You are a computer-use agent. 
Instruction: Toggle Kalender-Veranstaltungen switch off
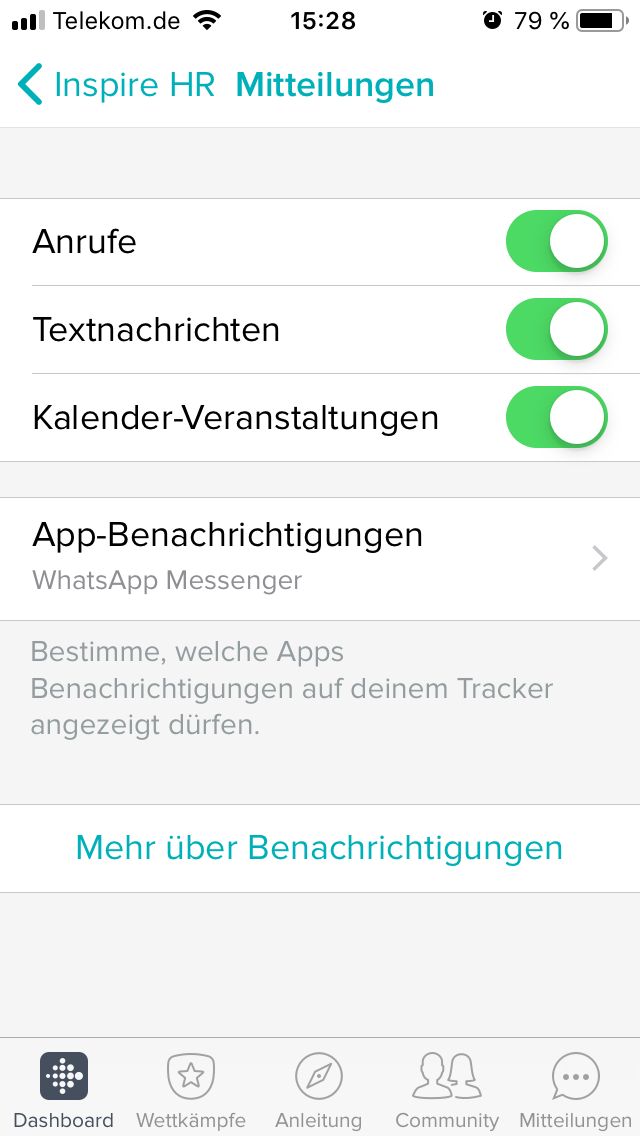pos(556,417)
